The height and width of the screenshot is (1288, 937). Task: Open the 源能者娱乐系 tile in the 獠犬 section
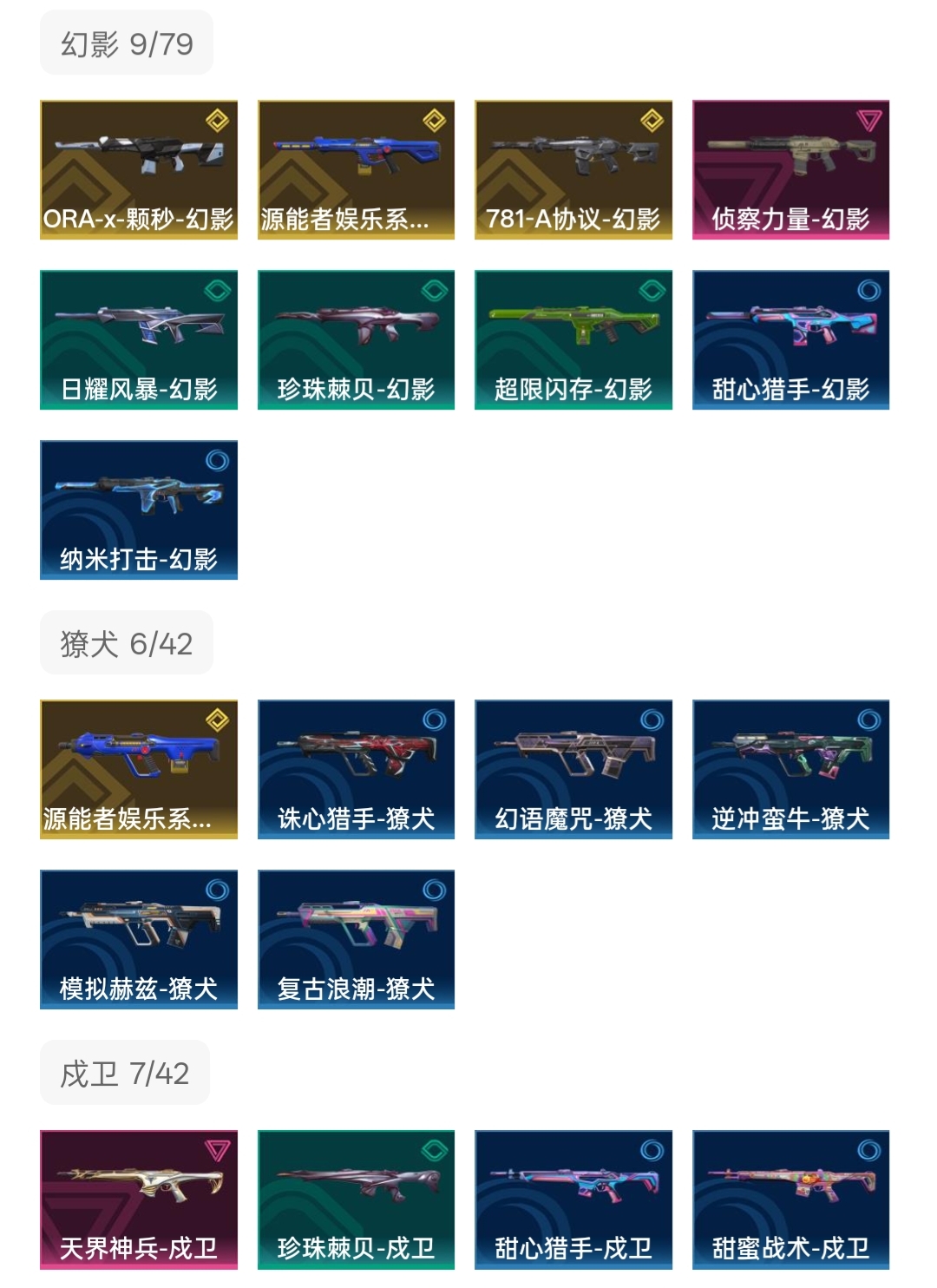click(139, 769)
